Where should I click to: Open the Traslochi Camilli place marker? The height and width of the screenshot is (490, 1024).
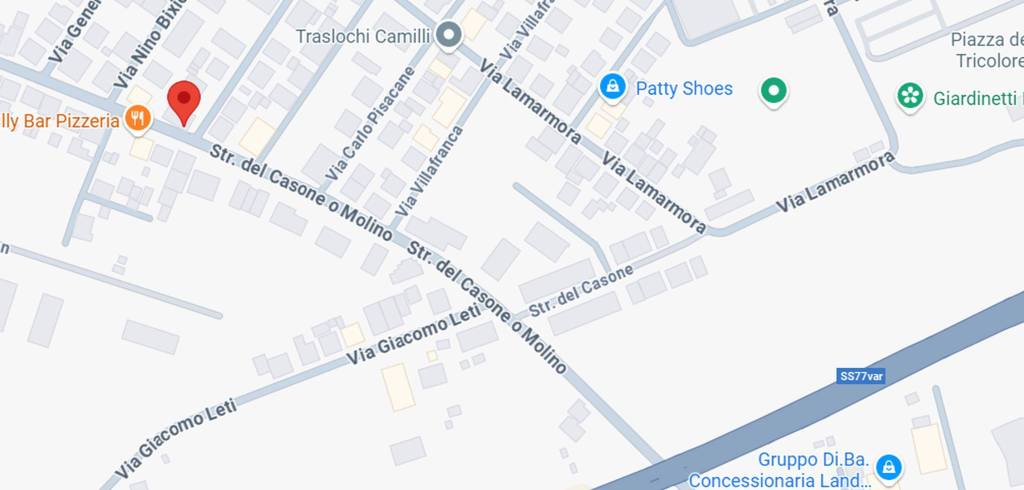[450, 37]
